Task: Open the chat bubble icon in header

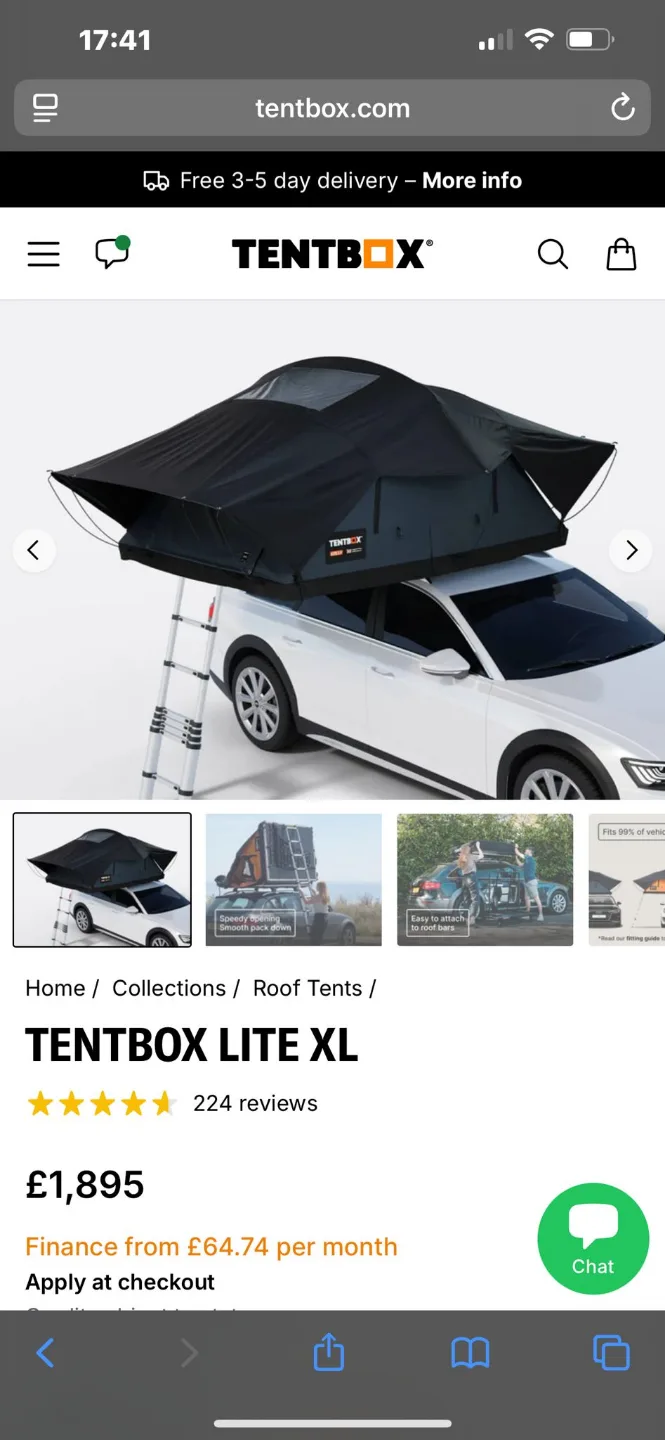Action: [112, 253]
